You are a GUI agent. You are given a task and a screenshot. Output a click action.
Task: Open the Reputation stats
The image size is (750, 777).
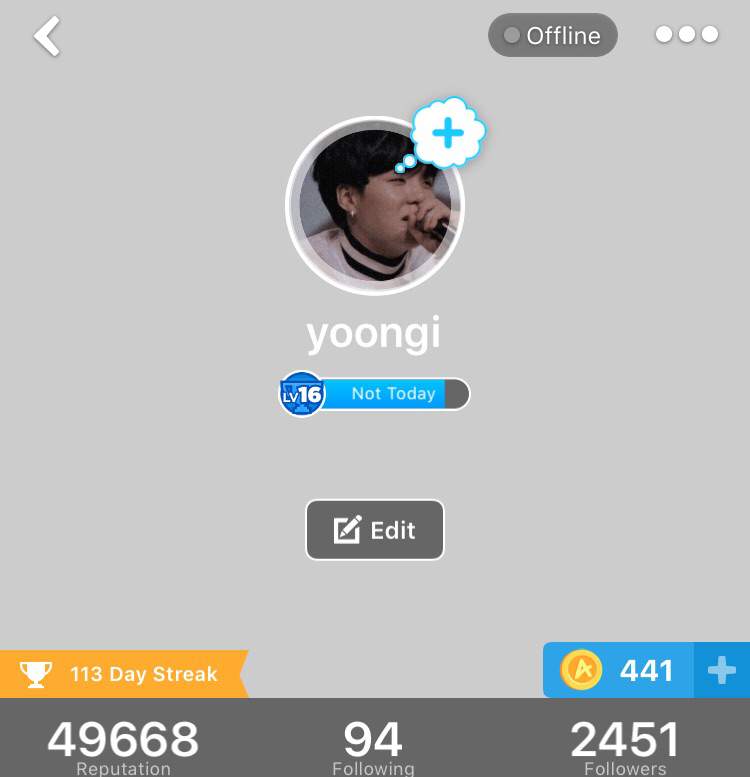123,747
